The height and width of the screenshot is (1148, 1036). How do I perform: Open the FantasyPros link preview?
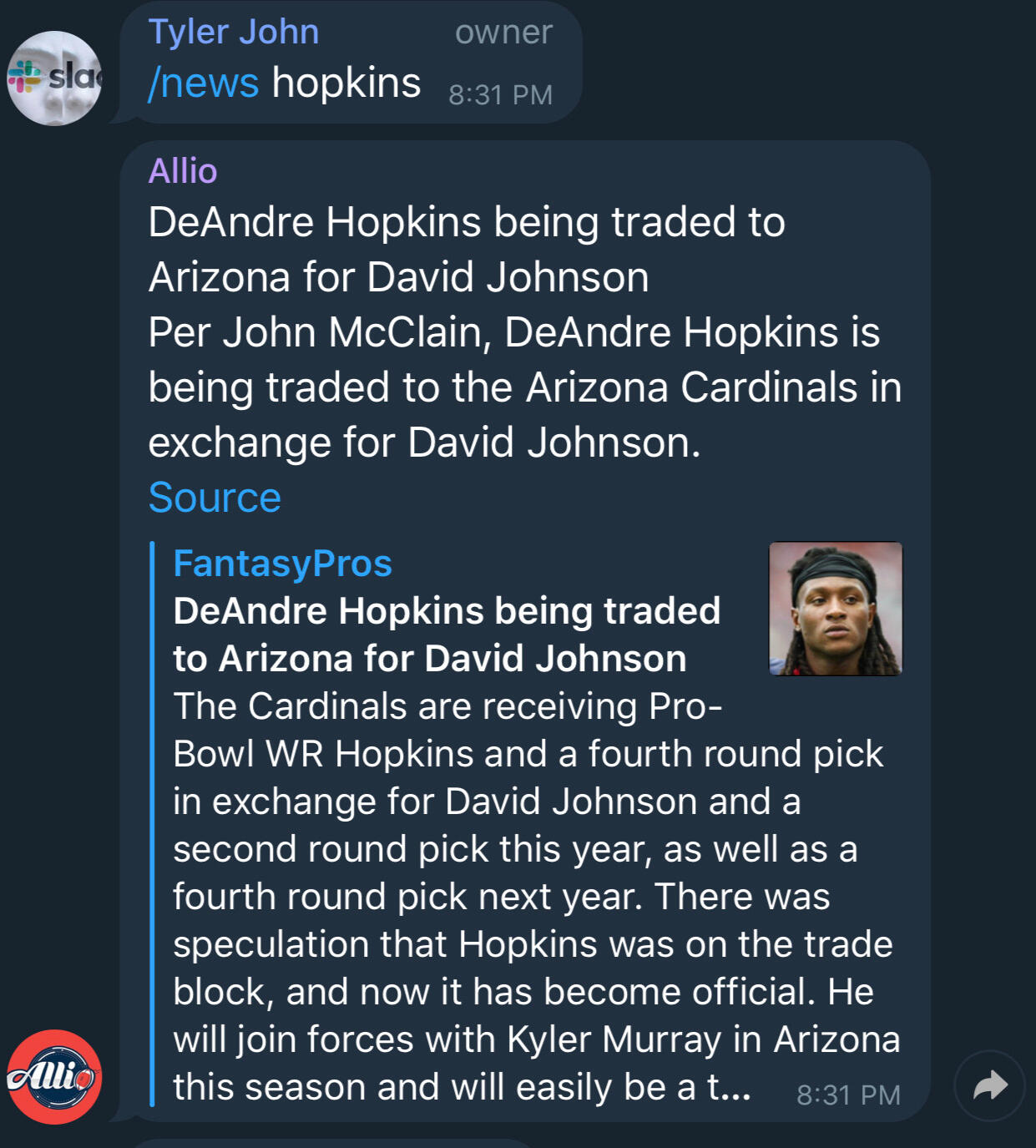[282, 564]
